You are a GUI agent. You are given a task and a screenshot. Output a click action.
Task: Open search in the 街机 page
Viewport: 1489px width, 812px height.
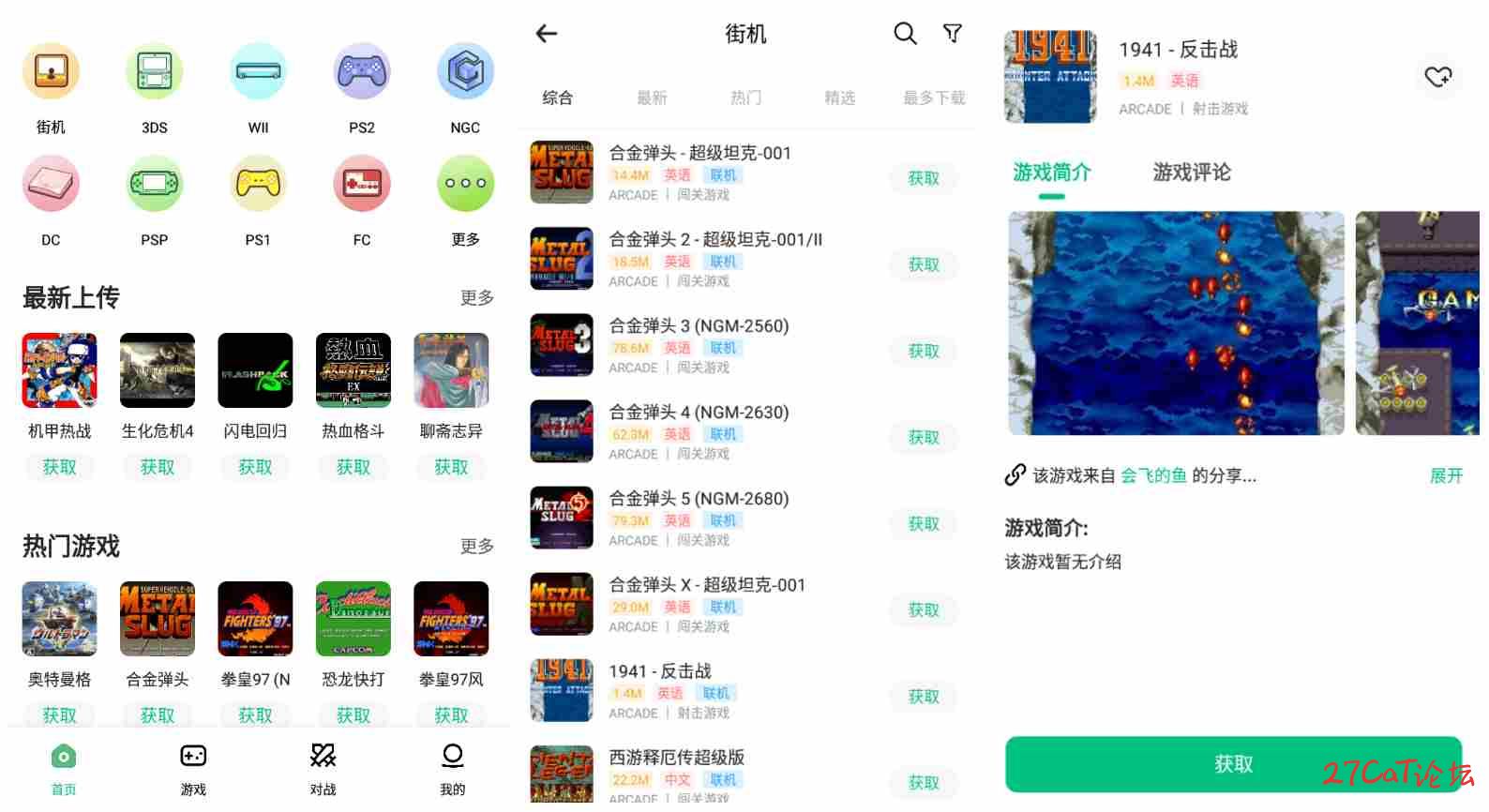coord(904,34)
